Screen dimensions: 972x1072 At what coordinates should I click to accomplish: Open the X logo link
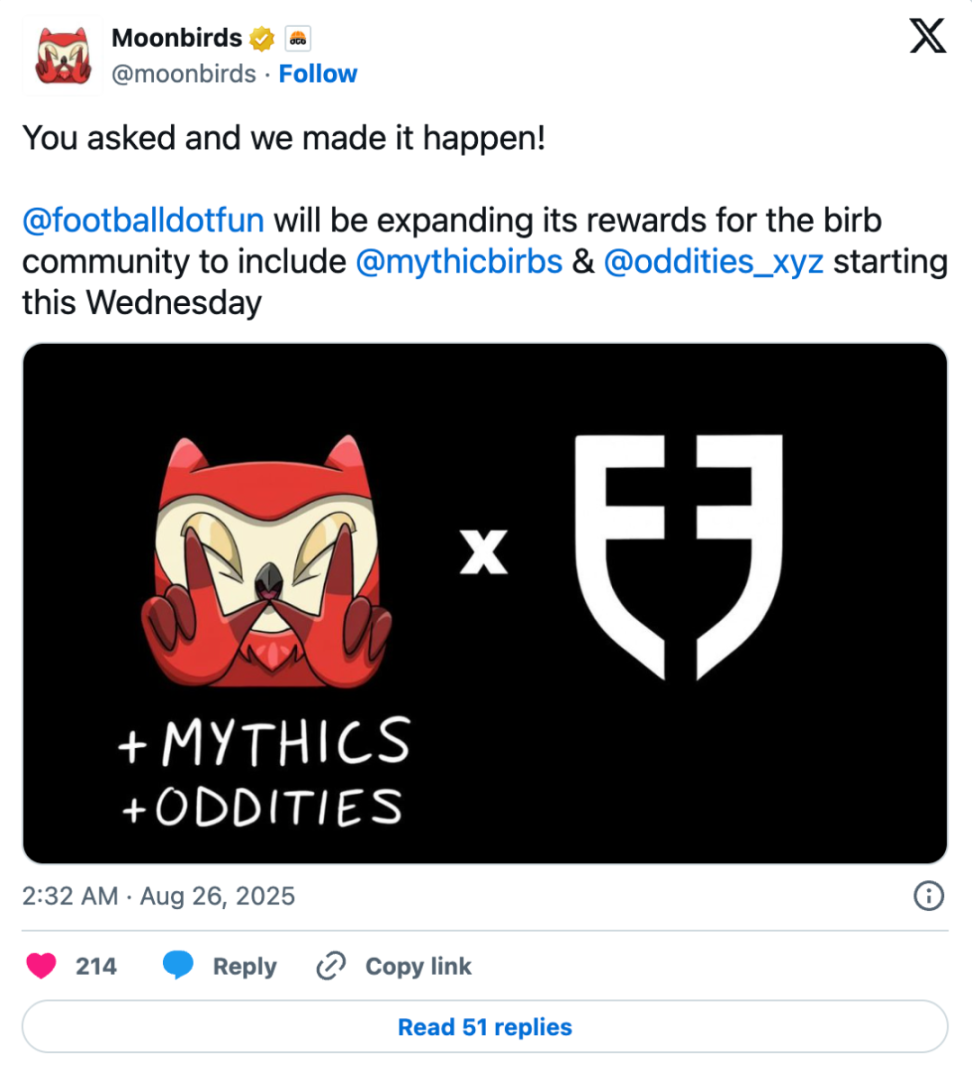click(927, 39)
